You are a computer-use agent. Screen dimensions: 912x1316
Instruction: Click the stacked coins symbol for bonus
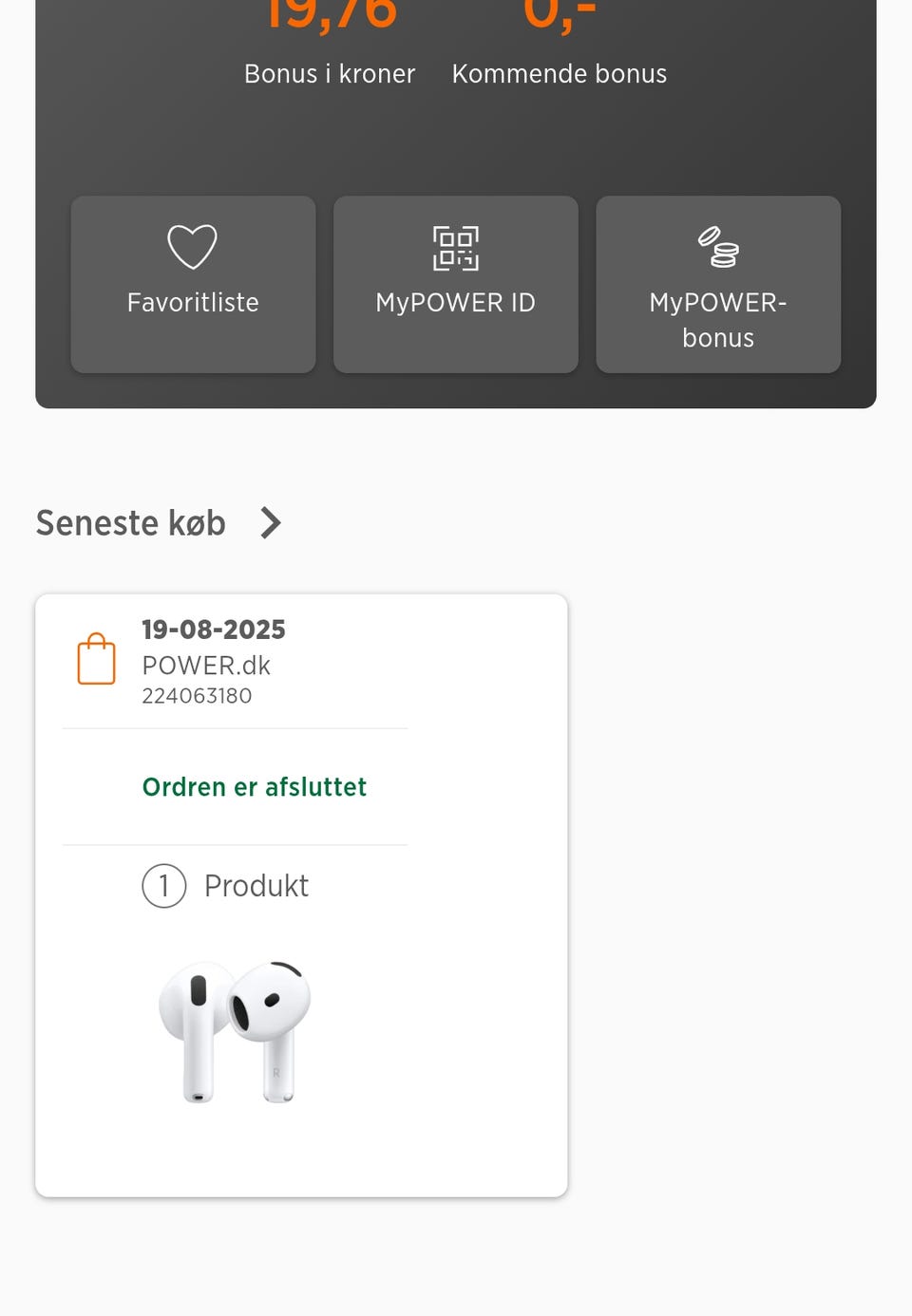[x=719, y=248]
